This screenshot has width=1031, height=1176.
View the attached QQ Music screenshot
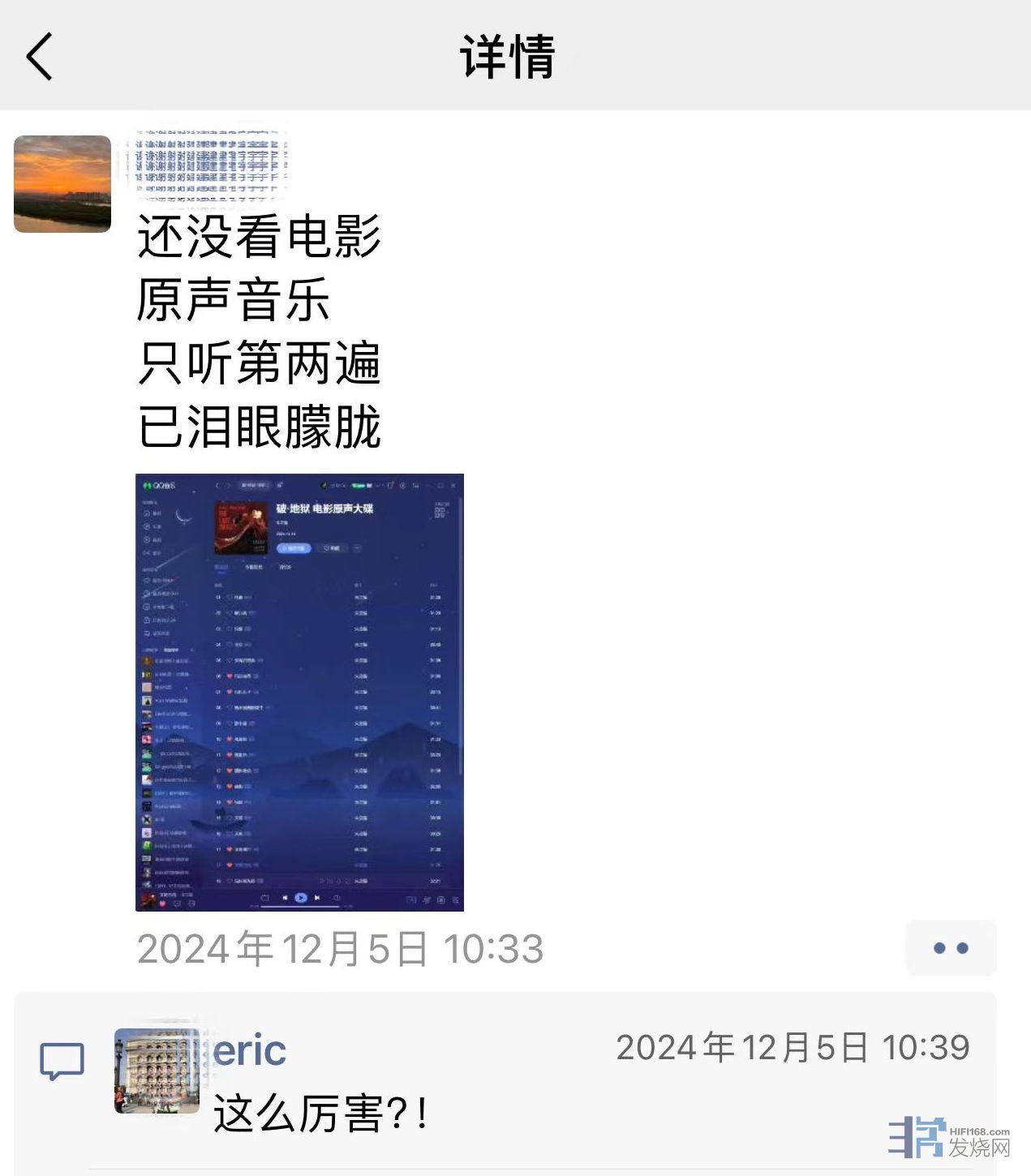299,692
